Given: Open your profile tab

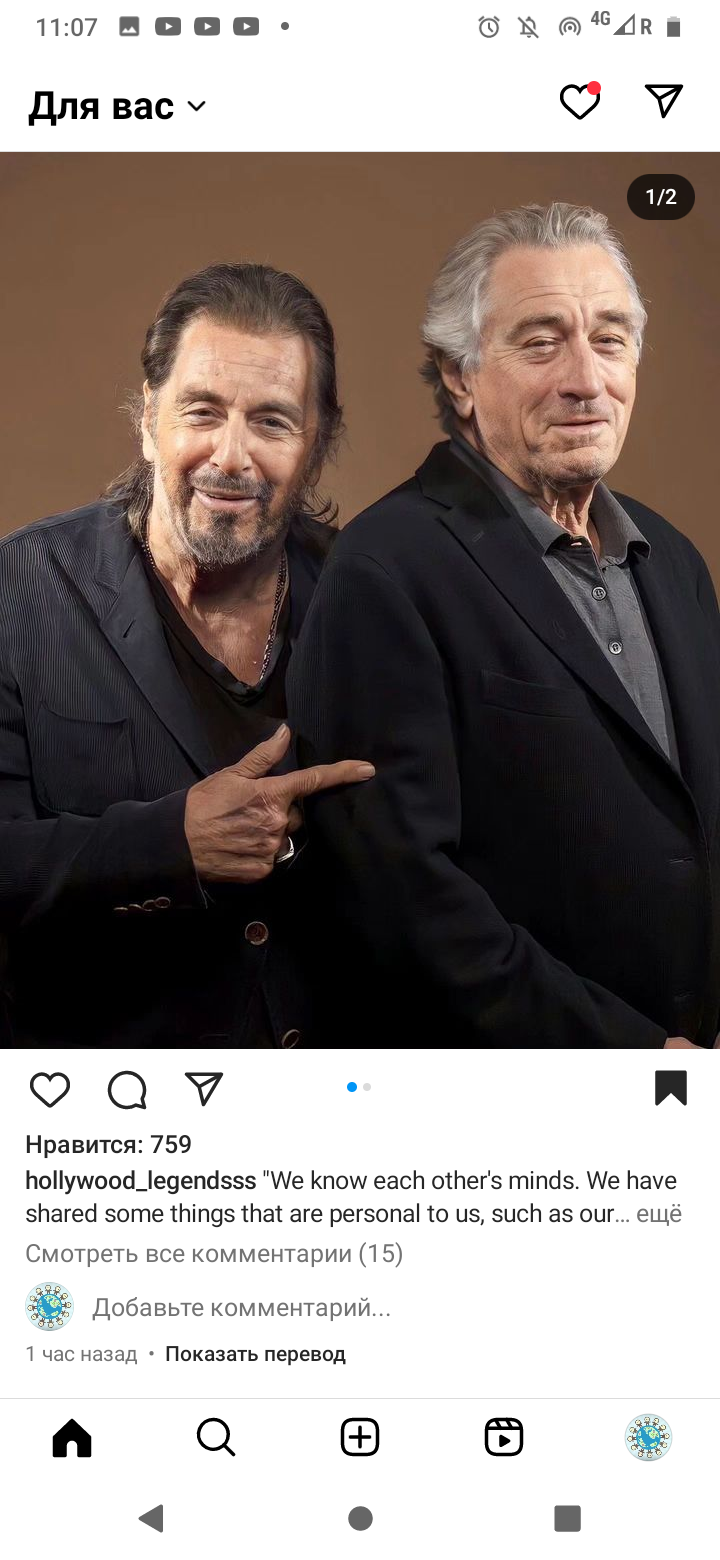Looking at the screenshot, I should 648,1438.
